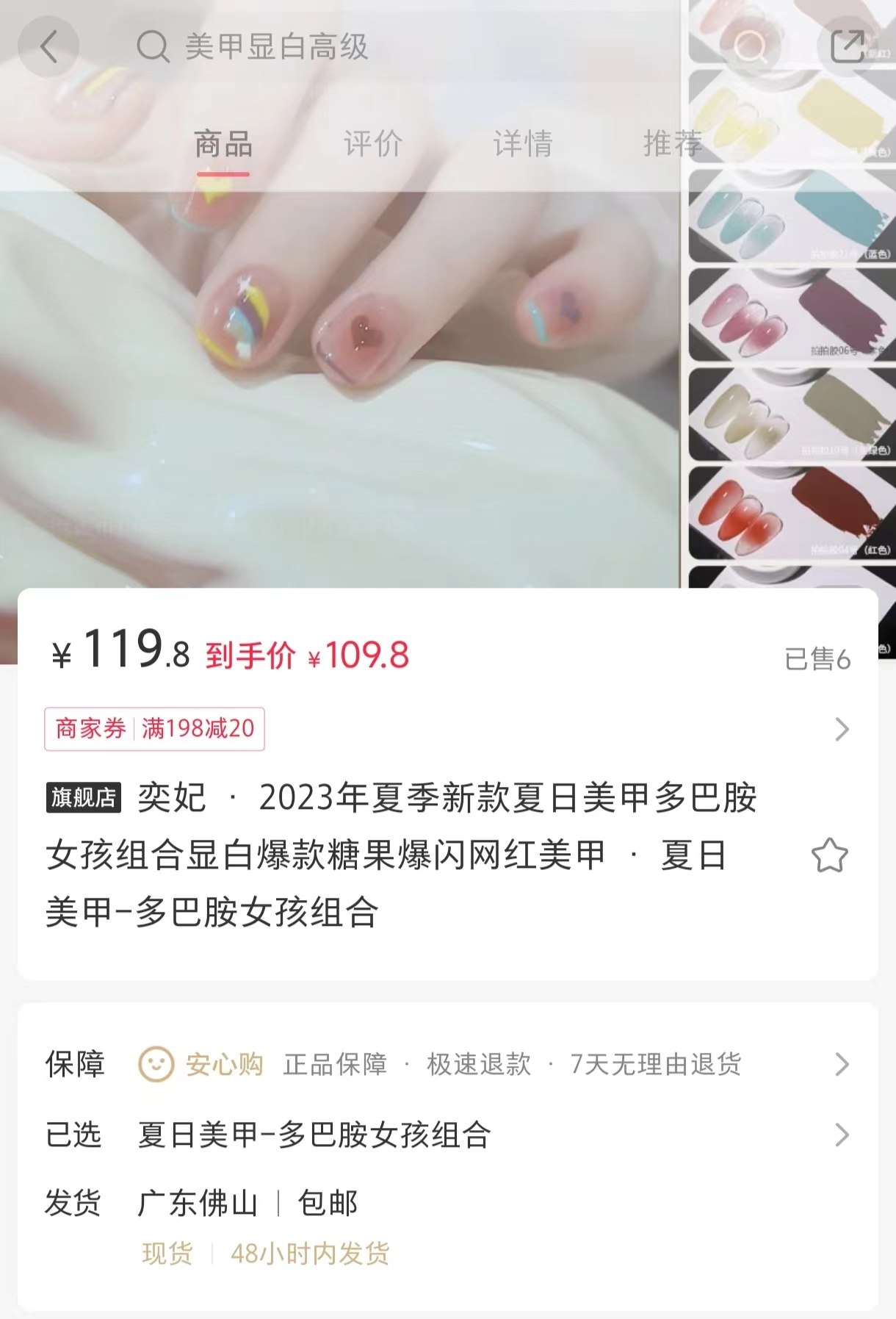The image size is (896, 1319).
Task: Open the 保障 安心购 guarantee details
Action: [x=448, y=1064]
